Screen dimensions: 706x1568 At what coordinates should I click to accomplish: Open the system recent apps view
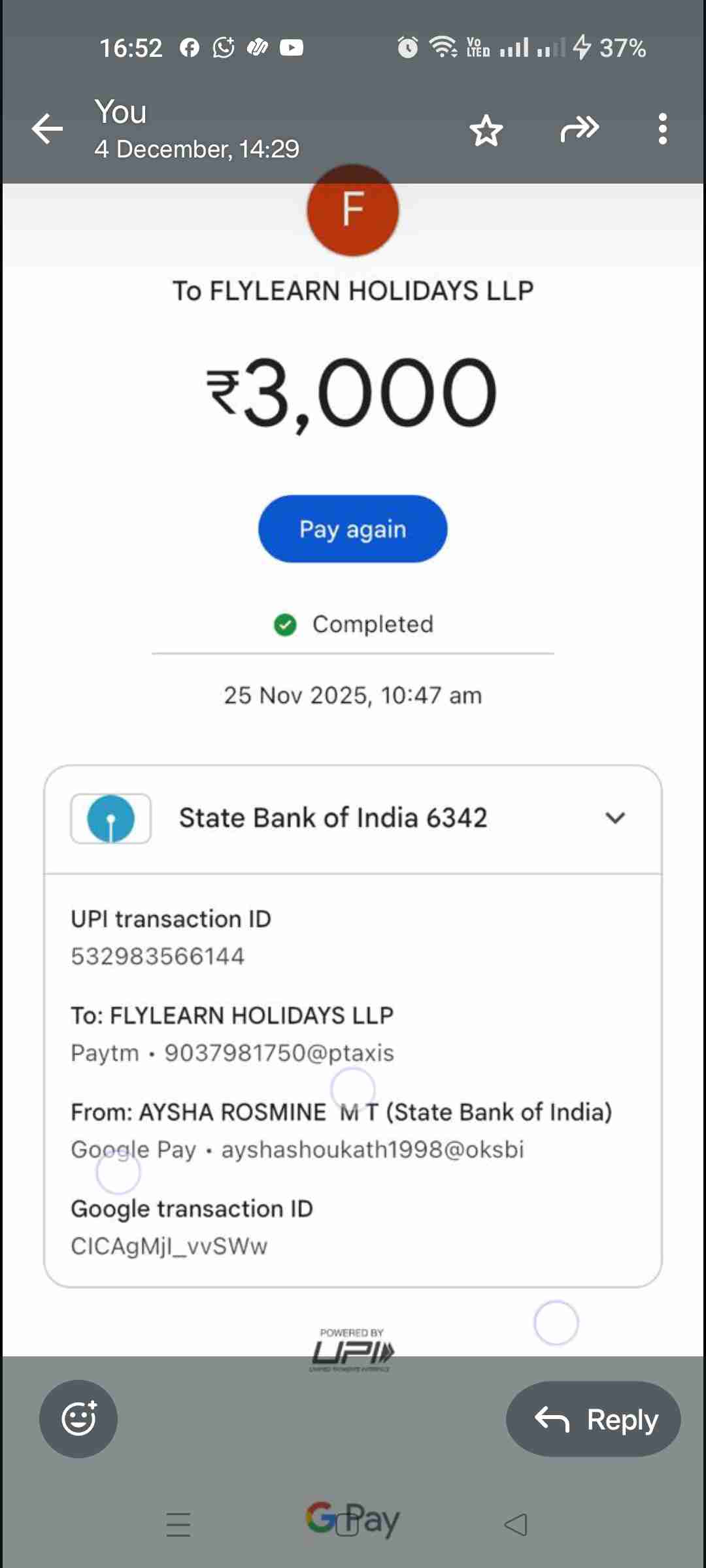(178, 1524)
